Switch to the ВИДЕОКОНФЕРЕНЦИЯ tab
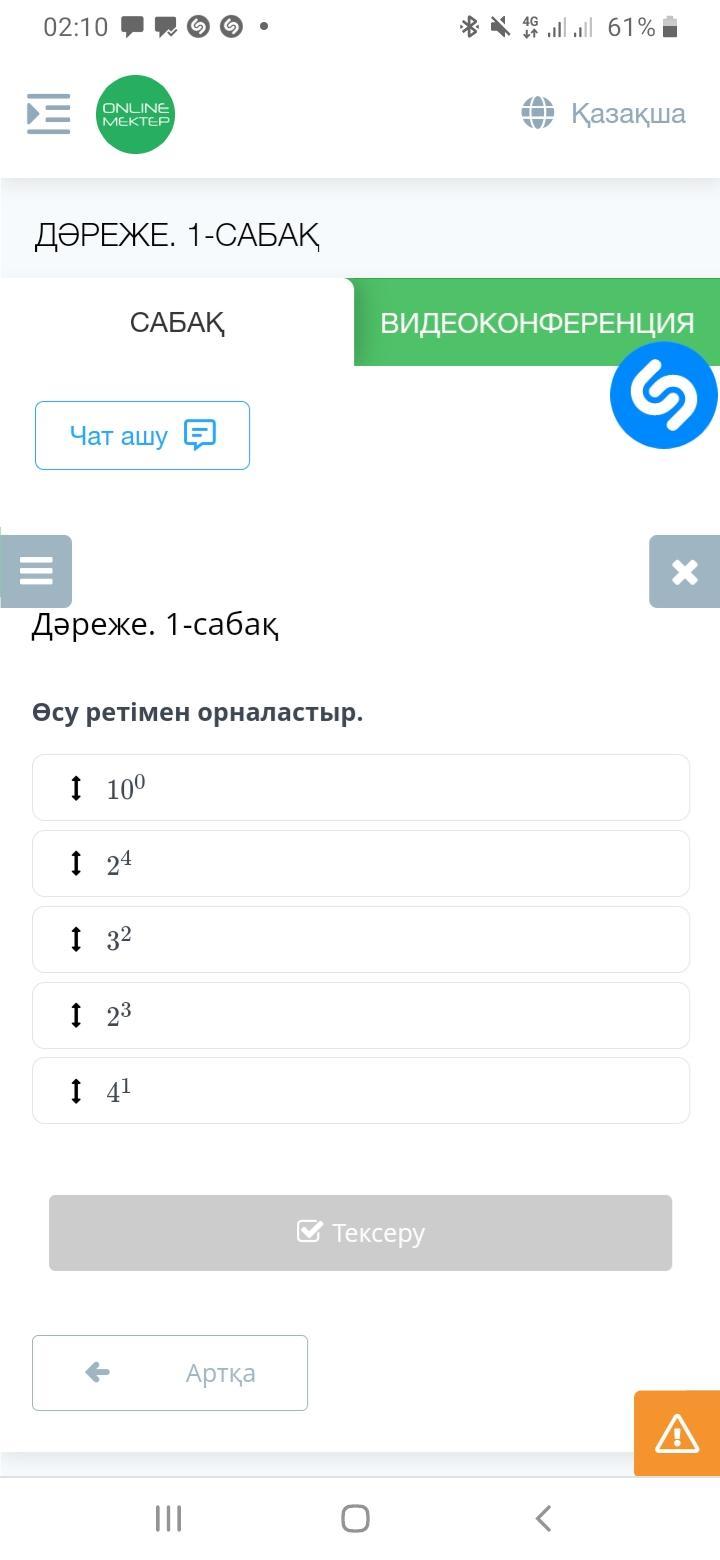The image size is (720, 1560). tap(537, 323)
